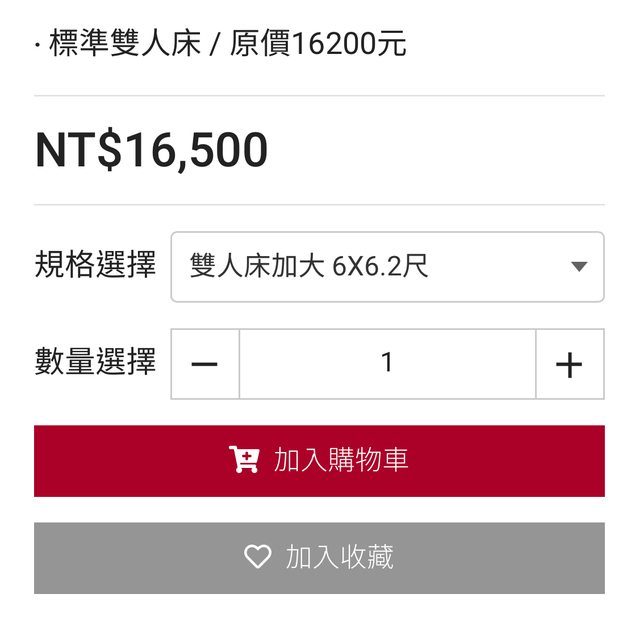Add item via 加入購物車 button
Image resolution: width=631 pixels, height=640 pixels.
(319, 460)
